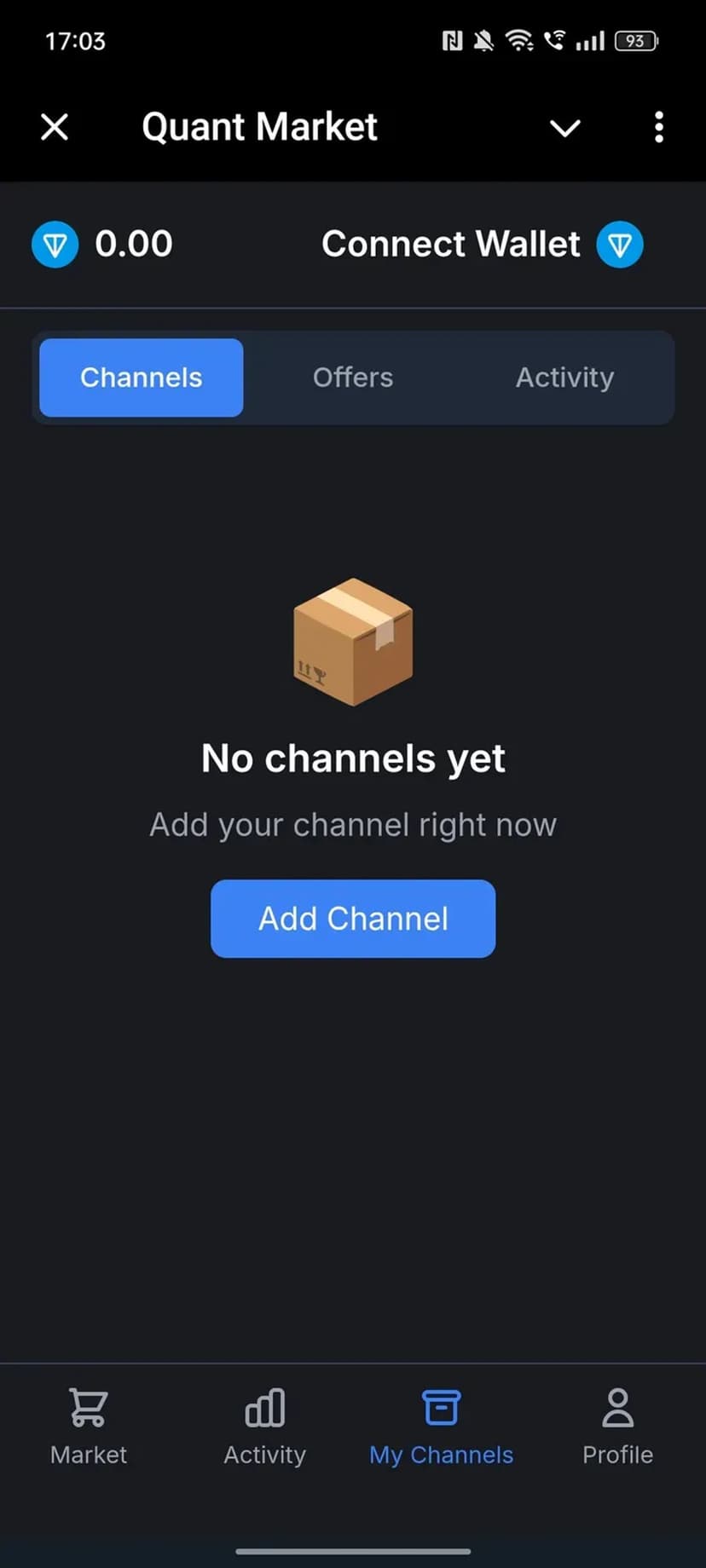
Task: Show the Activity segment at the top
Action: 564,378
